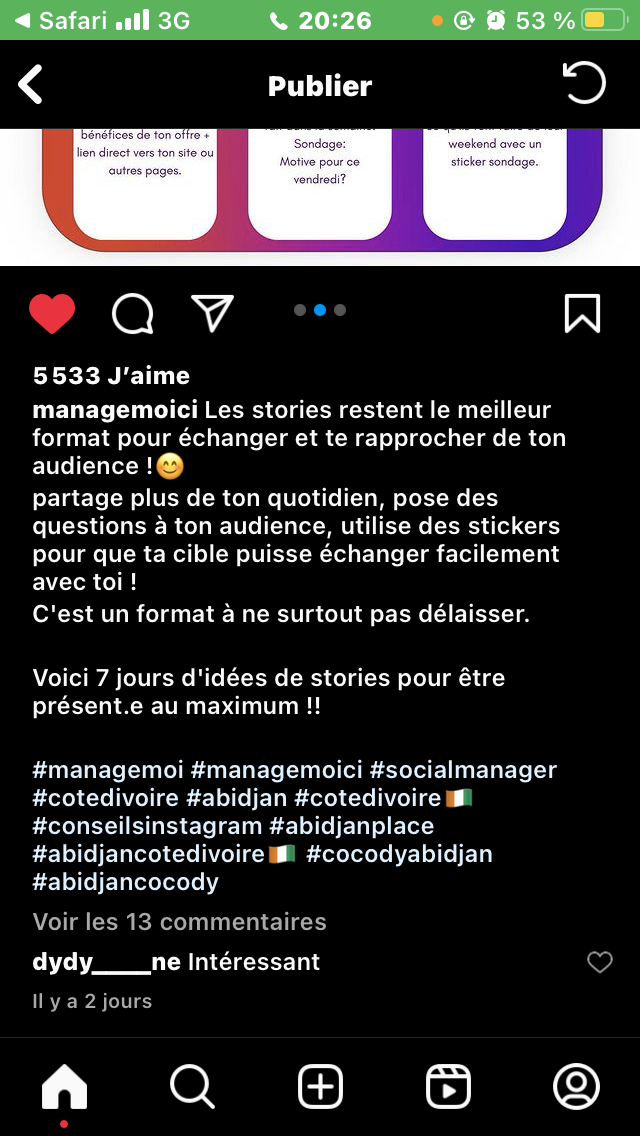Open the comment bubble under the post
The width and height of the screenshot is (640, 1136).
133,314
